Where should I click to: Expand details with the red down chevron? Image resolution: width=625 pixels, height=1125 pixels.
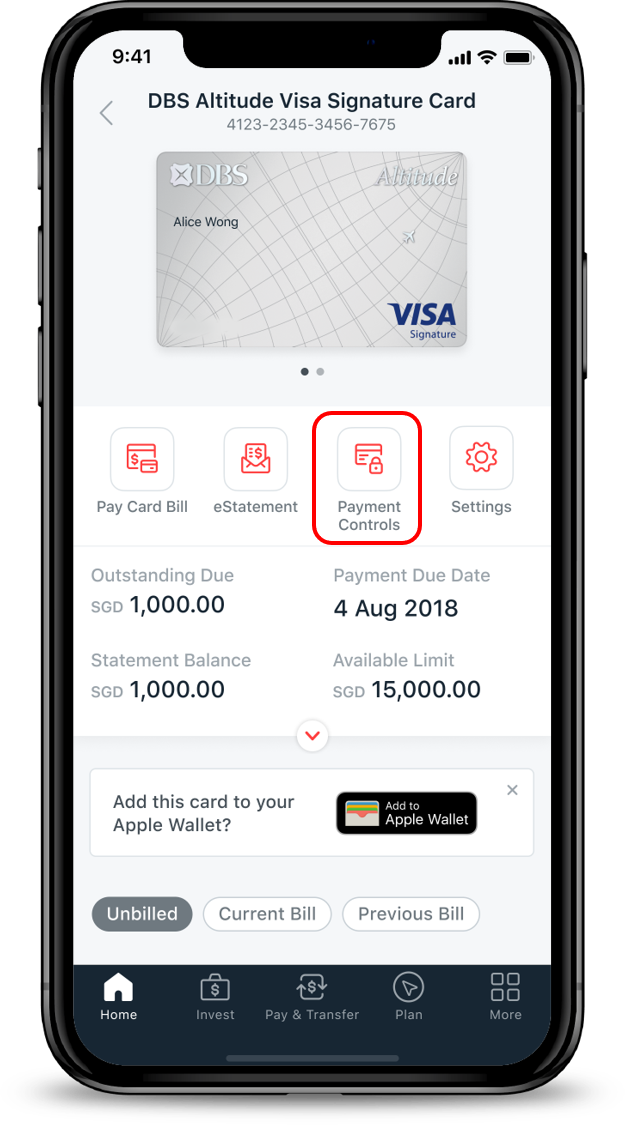313,736
